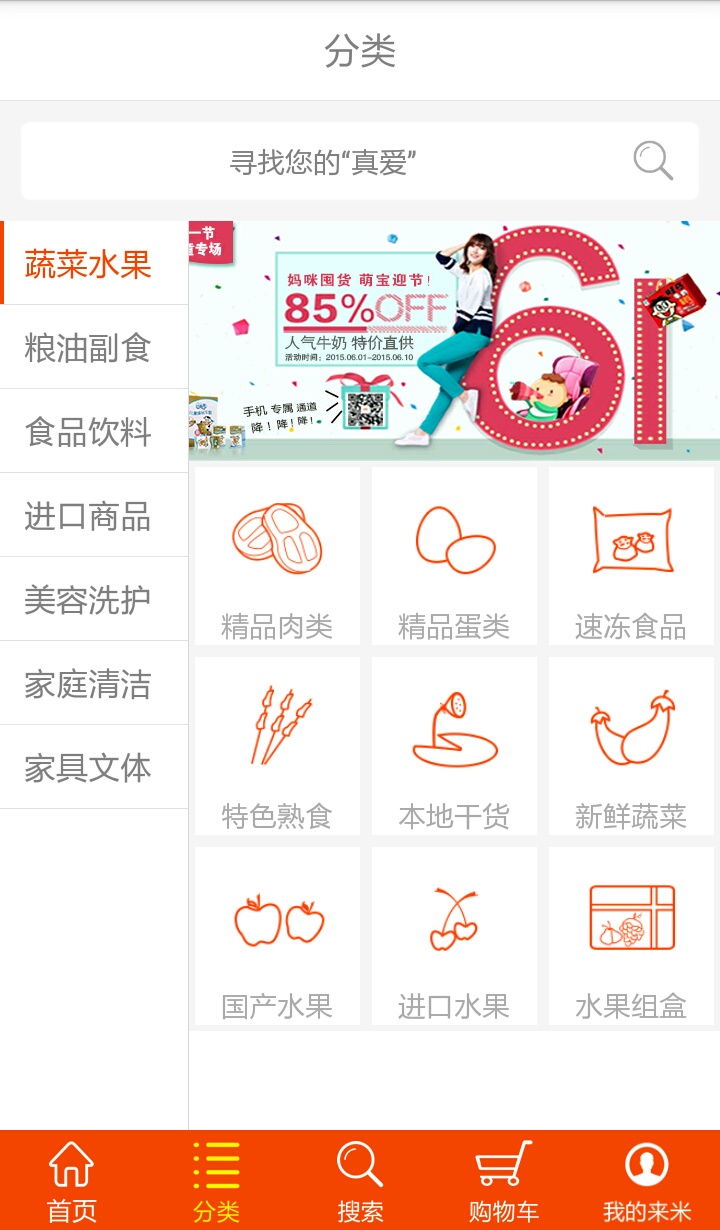The width and height of the screenshot is (720, 1230).
Task: Browse 国产水果 products
Action: [x=277, y=936]
